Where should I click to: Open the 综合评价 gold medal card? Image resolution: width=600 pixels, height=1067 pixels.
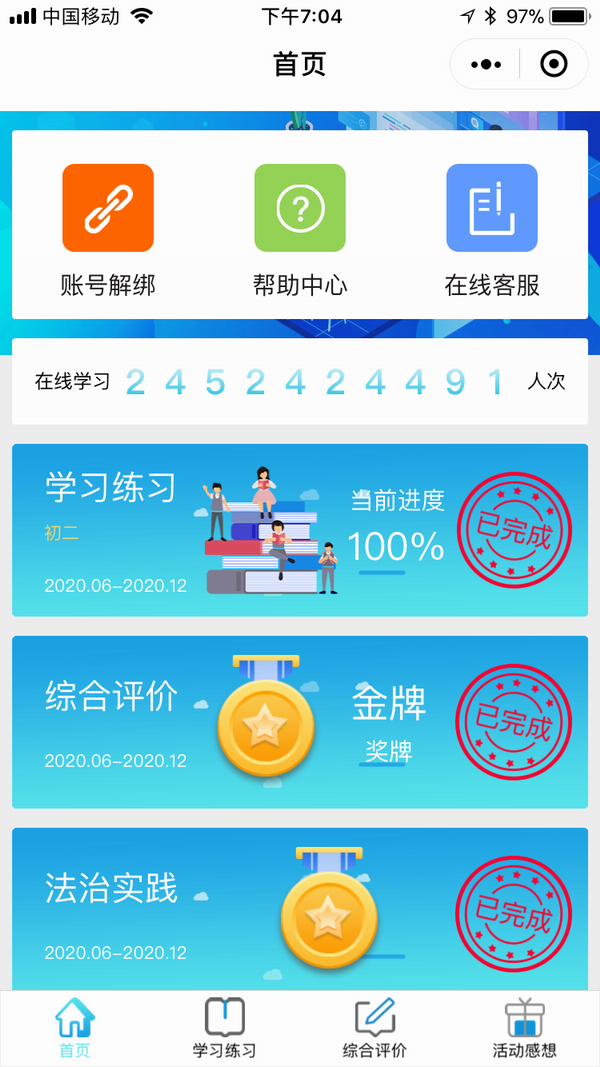300,722
